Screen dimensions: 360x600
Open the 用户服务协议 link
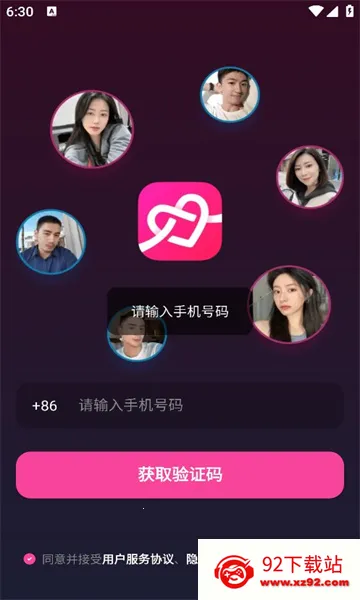click(137, 559)
